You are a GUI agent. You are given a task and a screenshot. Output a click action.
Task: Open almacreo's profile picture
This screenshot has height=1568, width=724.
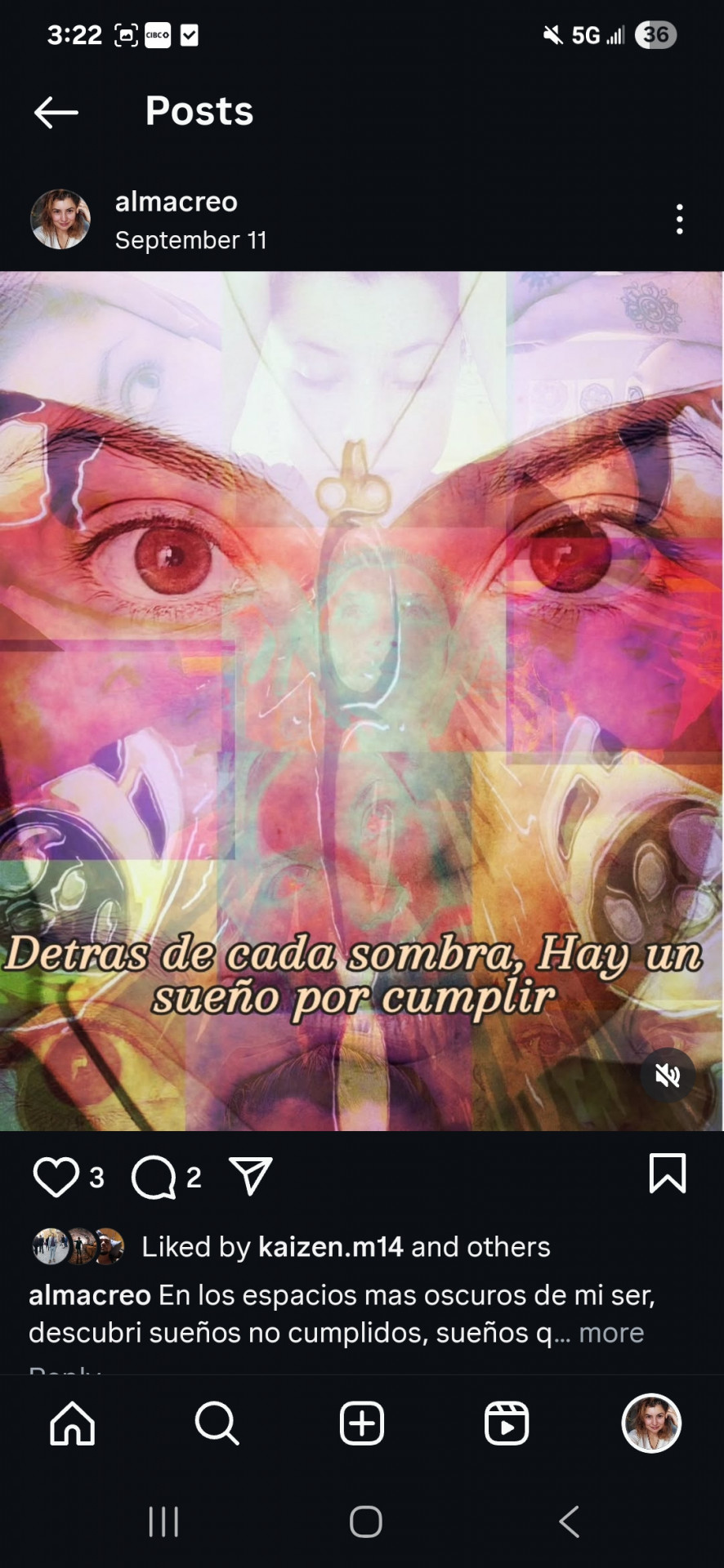(60, 220)
